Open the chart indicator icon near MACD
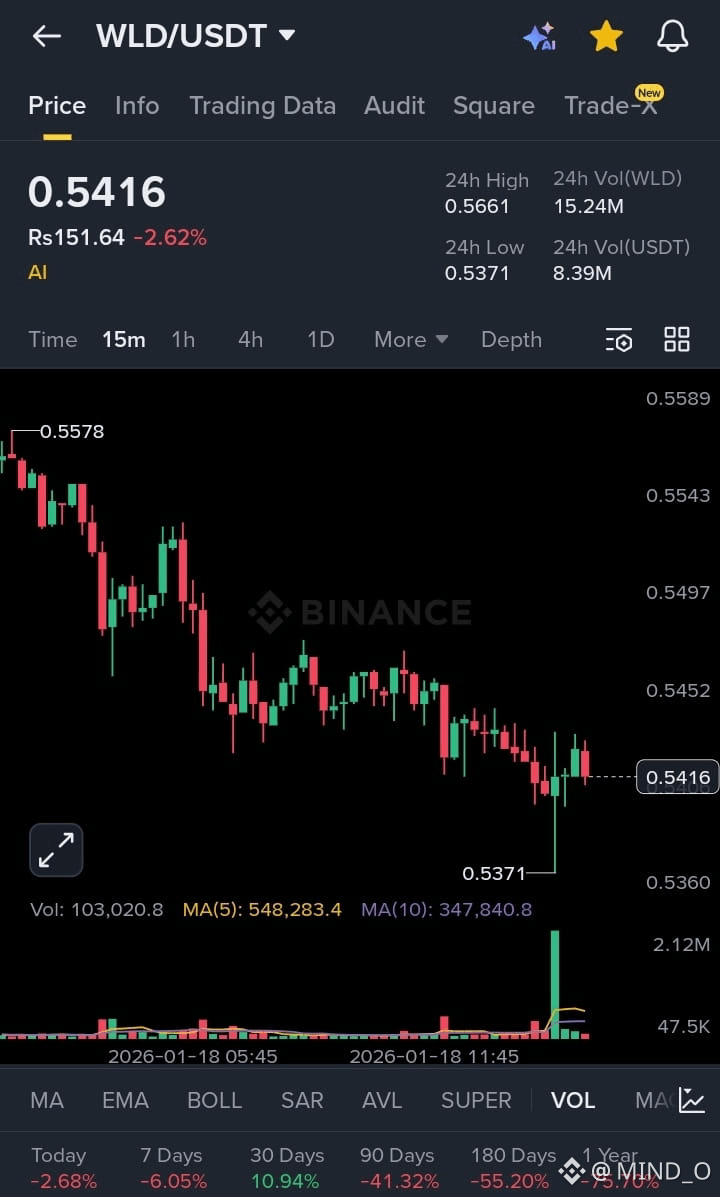The height and width of the screenshot is (1197, 720). point(690,1099)
